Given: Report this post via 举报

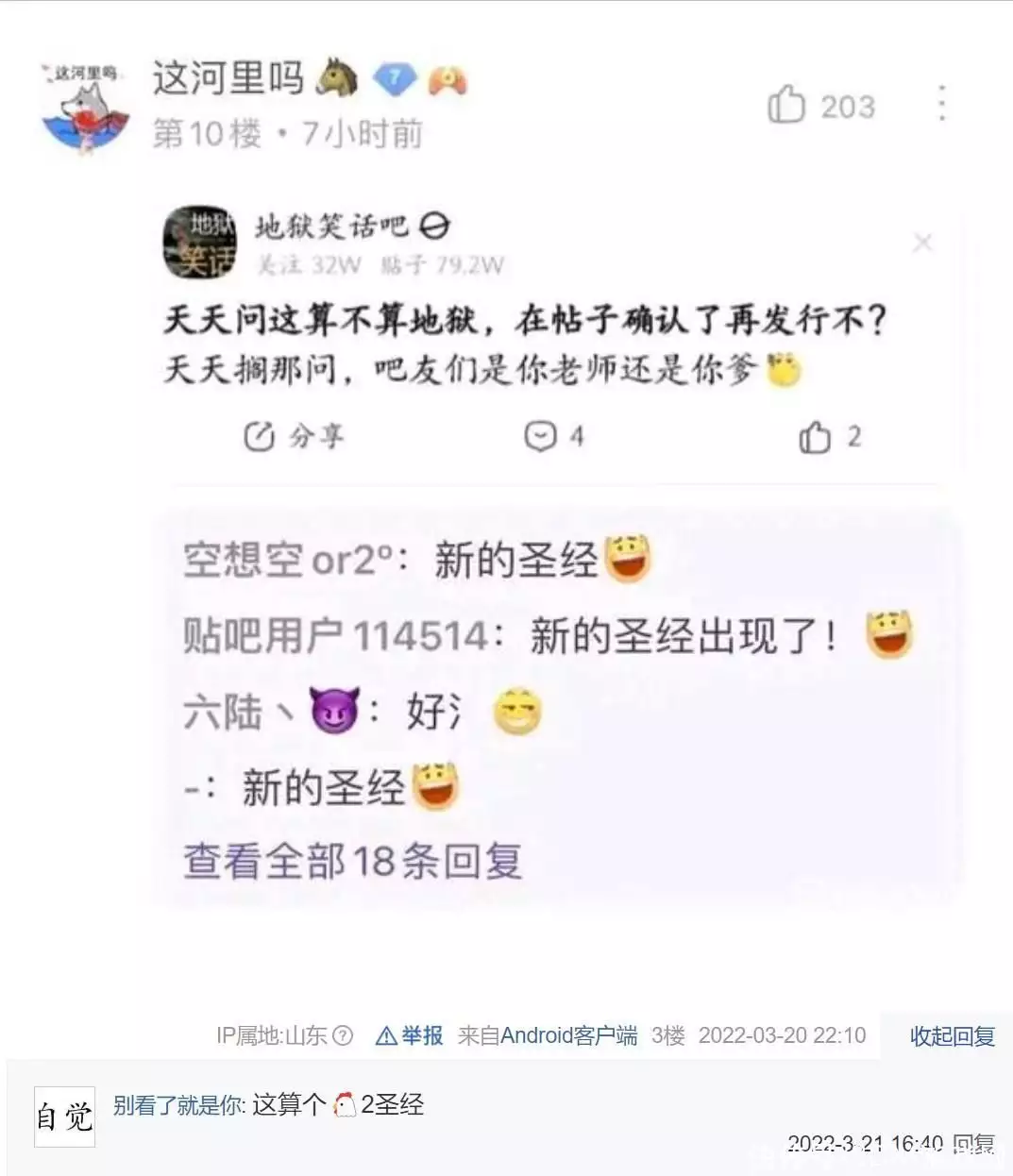Looking at the screenshot, I should pyautogui.click(x=410, y=1035).
